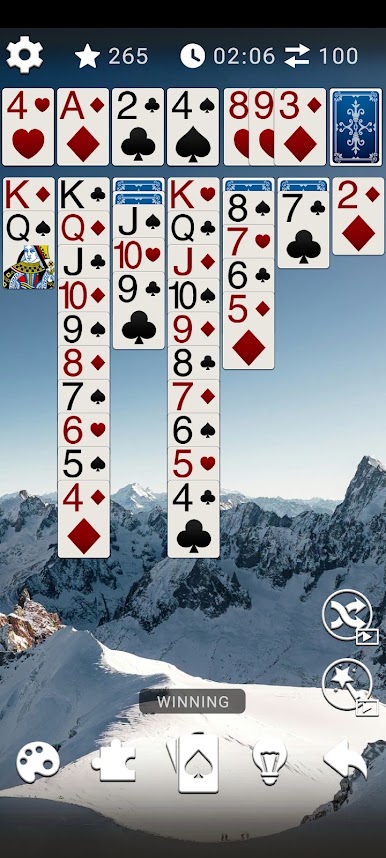Draw a card from the stock pile
386x858 pixels.
pos(356,127)
